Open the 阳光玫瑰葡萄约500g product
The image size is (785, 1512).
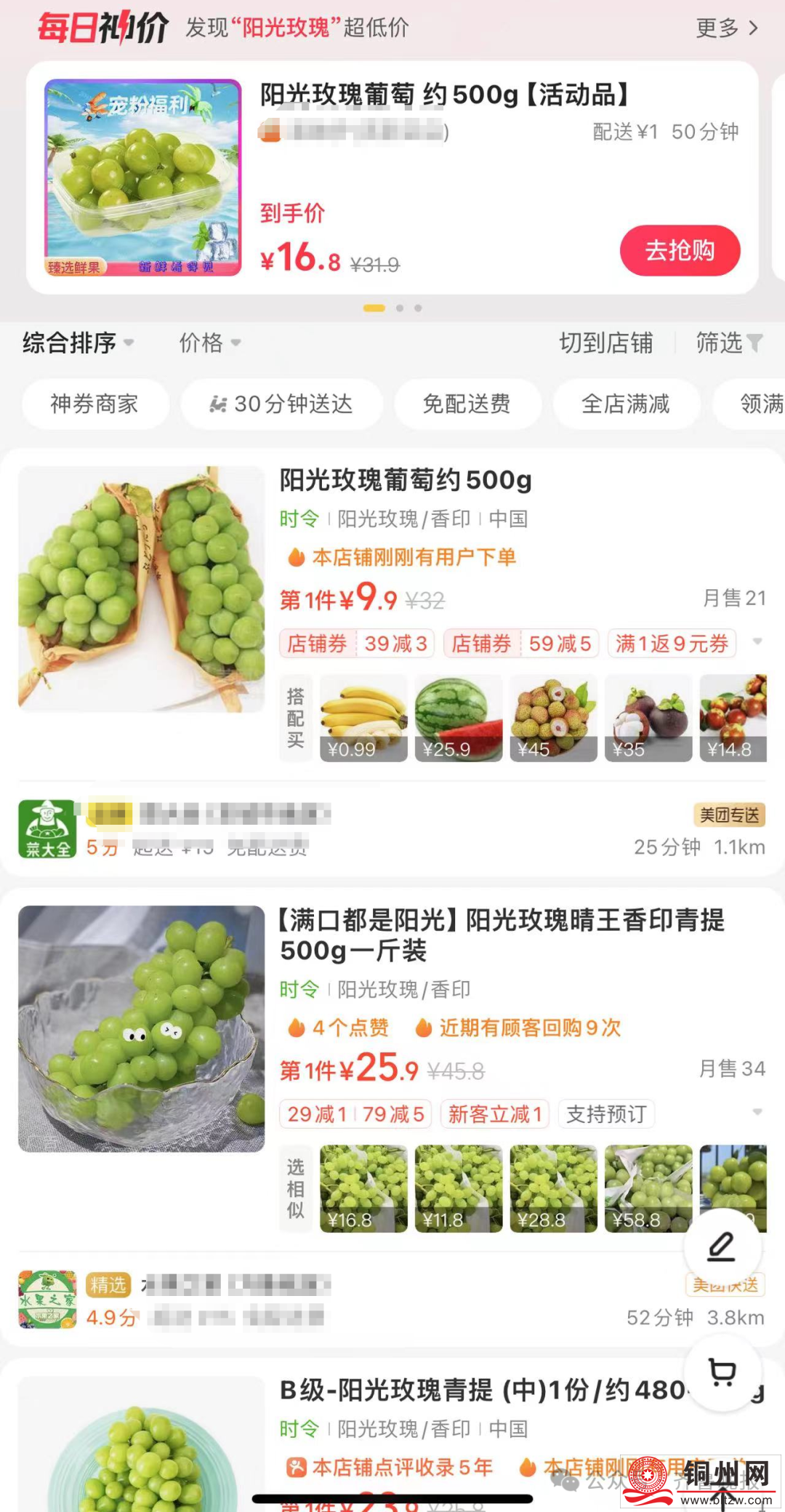tap(406, 481)
